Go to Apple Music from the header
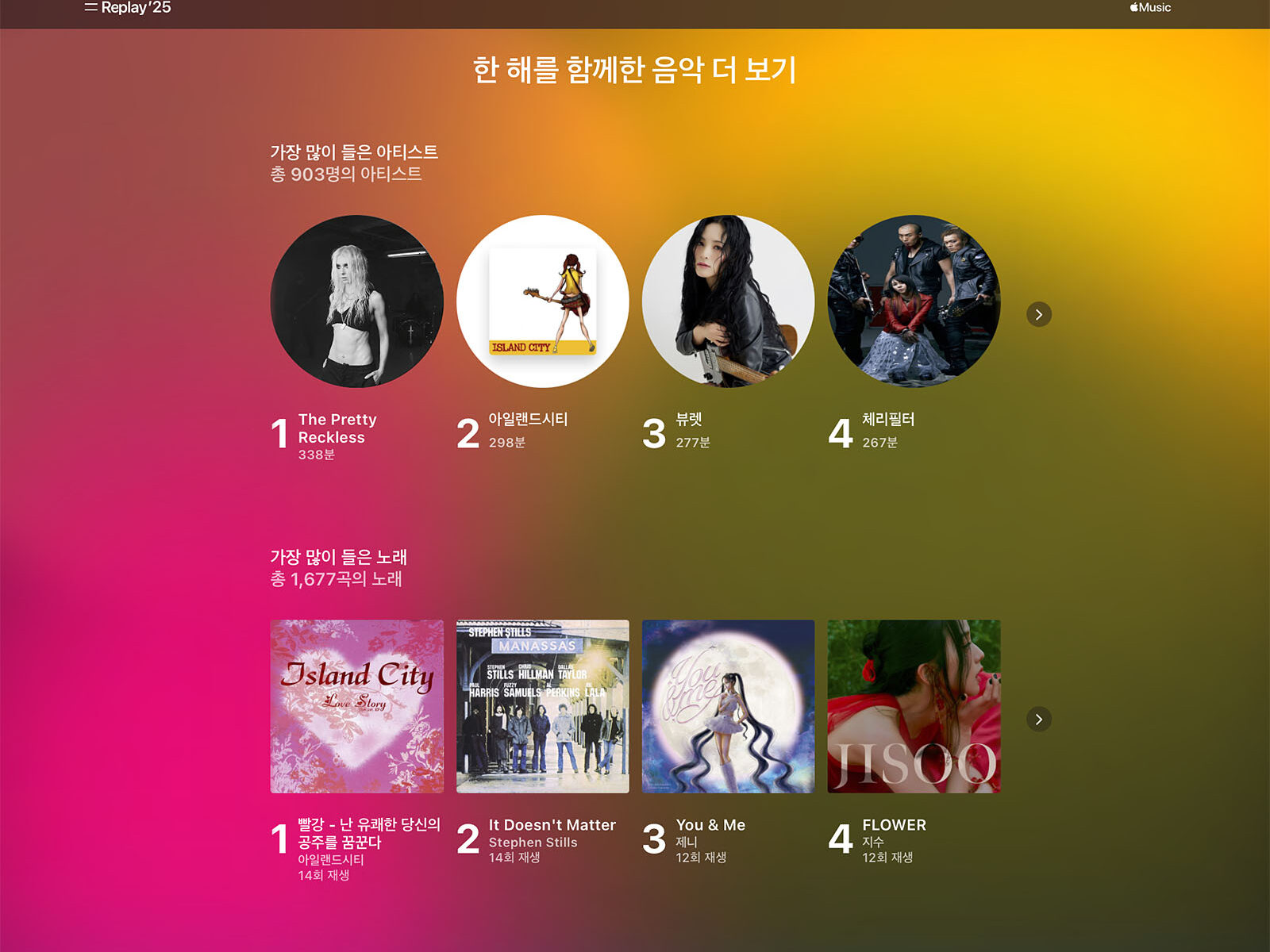 click(x=1150, y=8)
